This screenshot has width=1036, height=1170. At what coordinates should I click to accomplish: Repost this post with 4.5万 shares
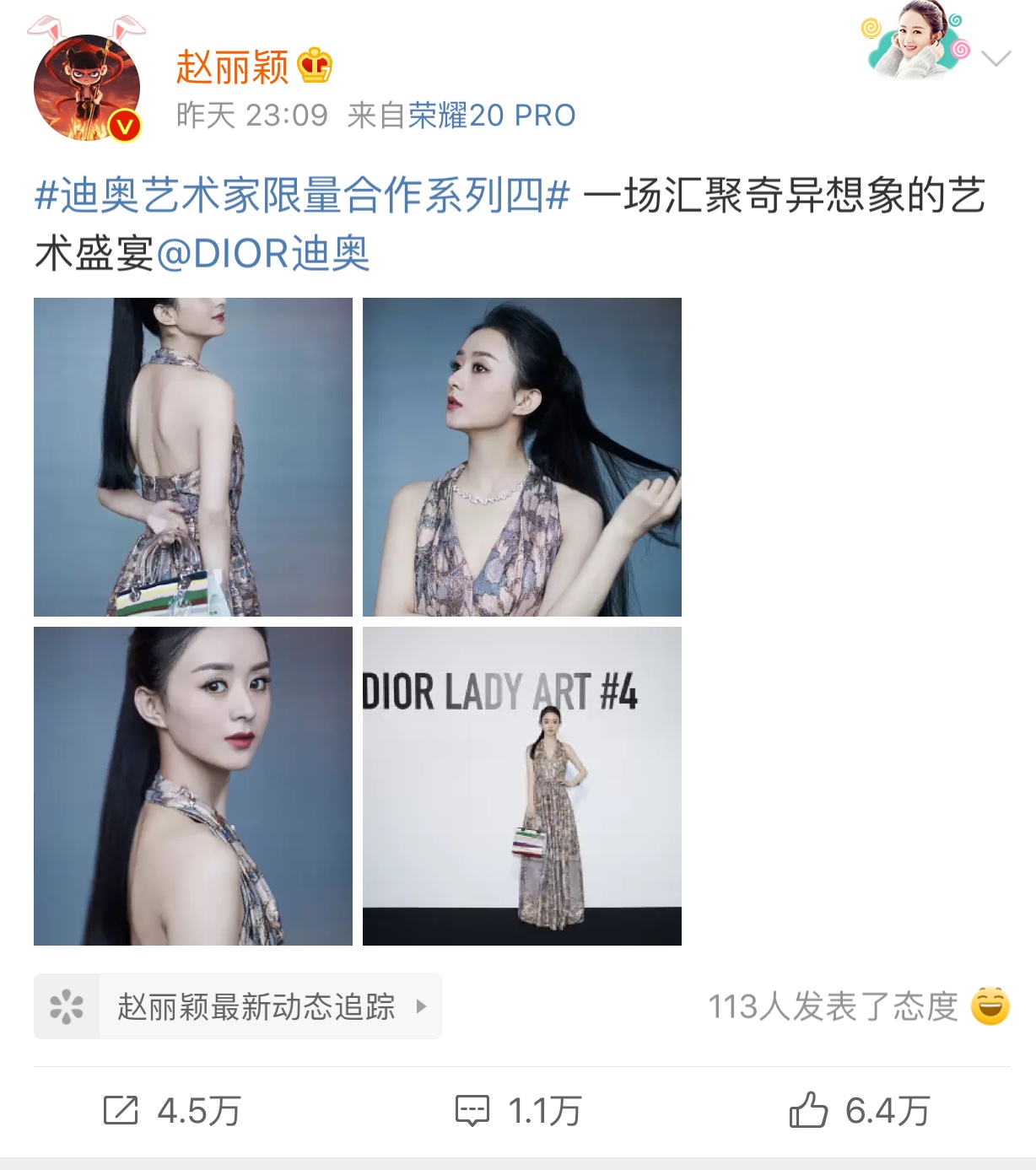[x=172, y=1111]
